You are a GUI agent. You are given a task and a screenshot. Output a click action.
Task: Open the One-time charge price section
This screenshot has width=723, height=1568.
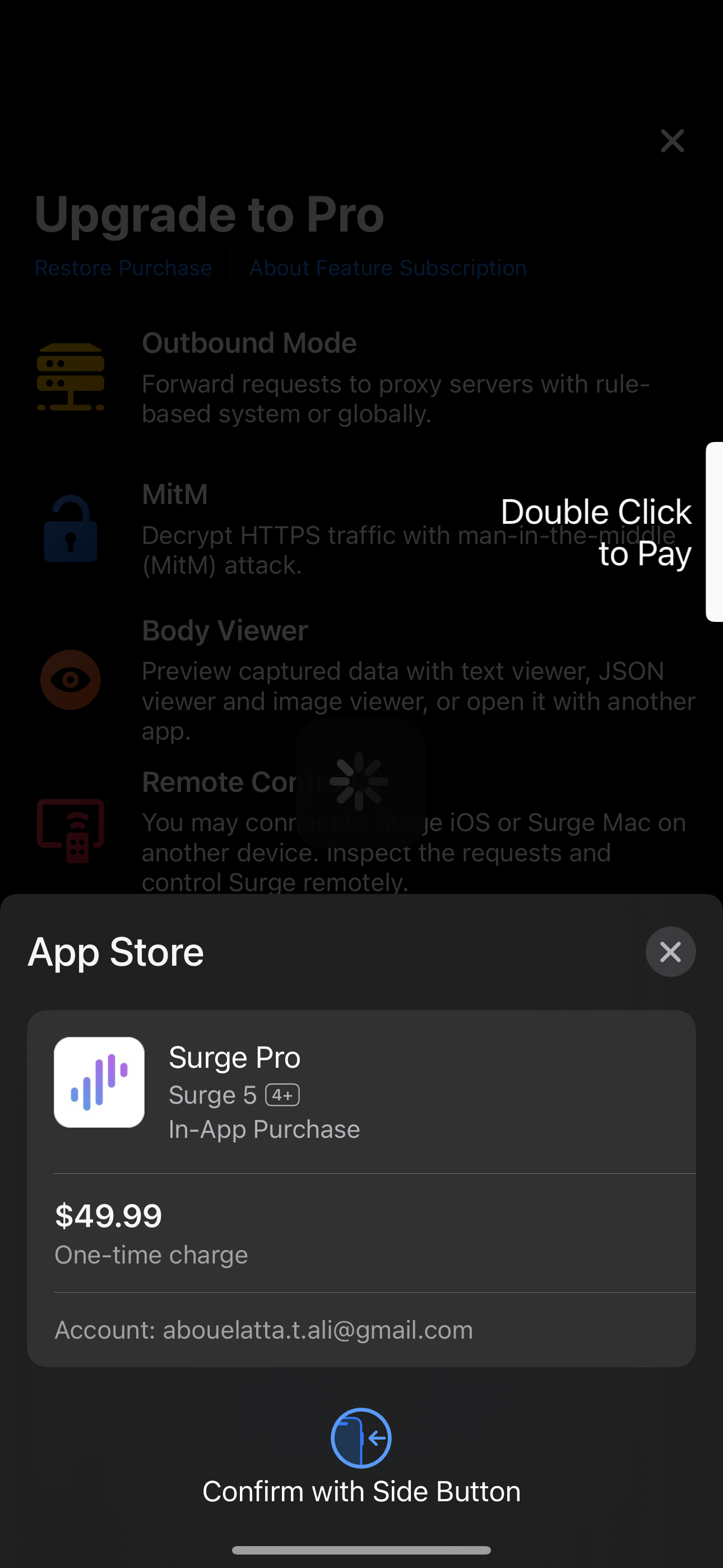[151, 1255]
